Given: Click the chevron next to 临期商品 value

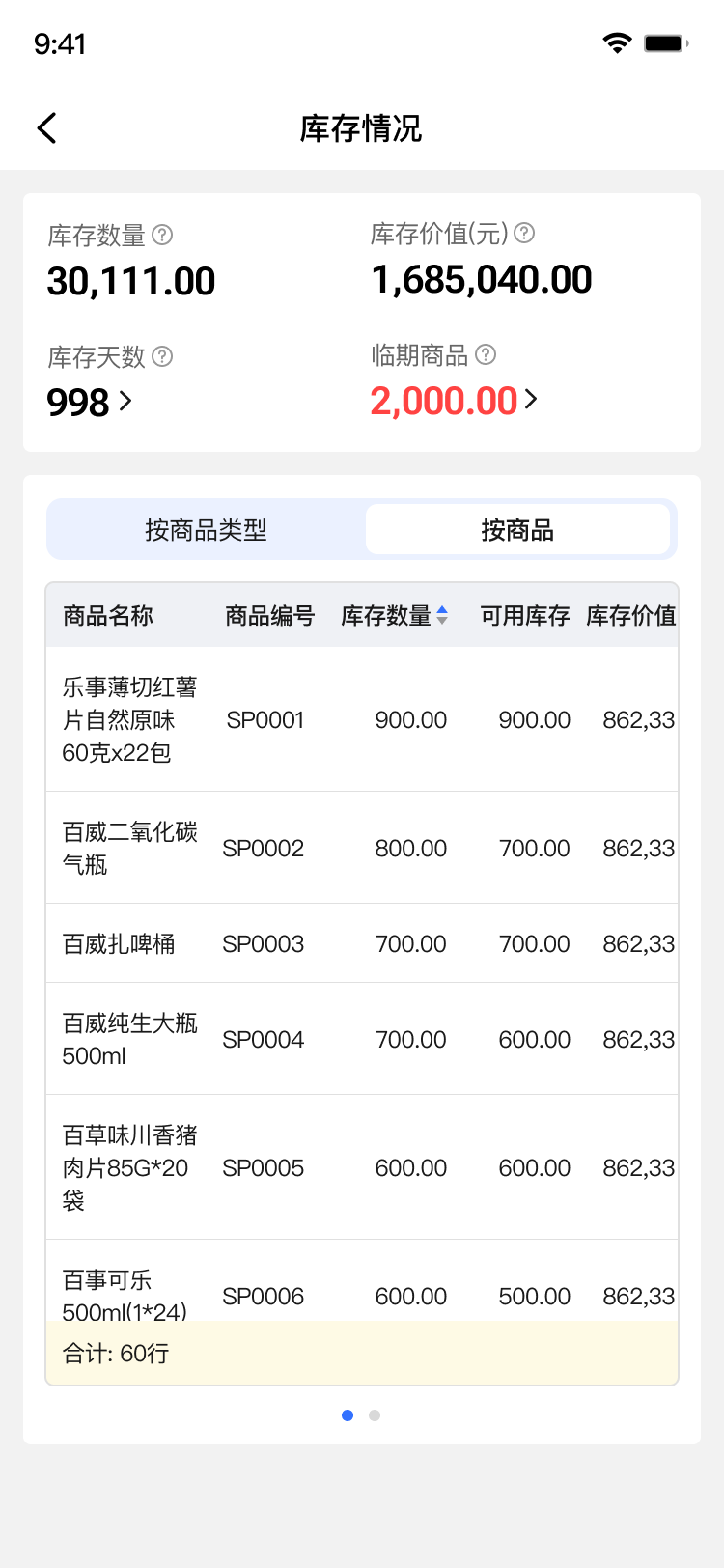Looking at the screenshot, I should 531,400.
